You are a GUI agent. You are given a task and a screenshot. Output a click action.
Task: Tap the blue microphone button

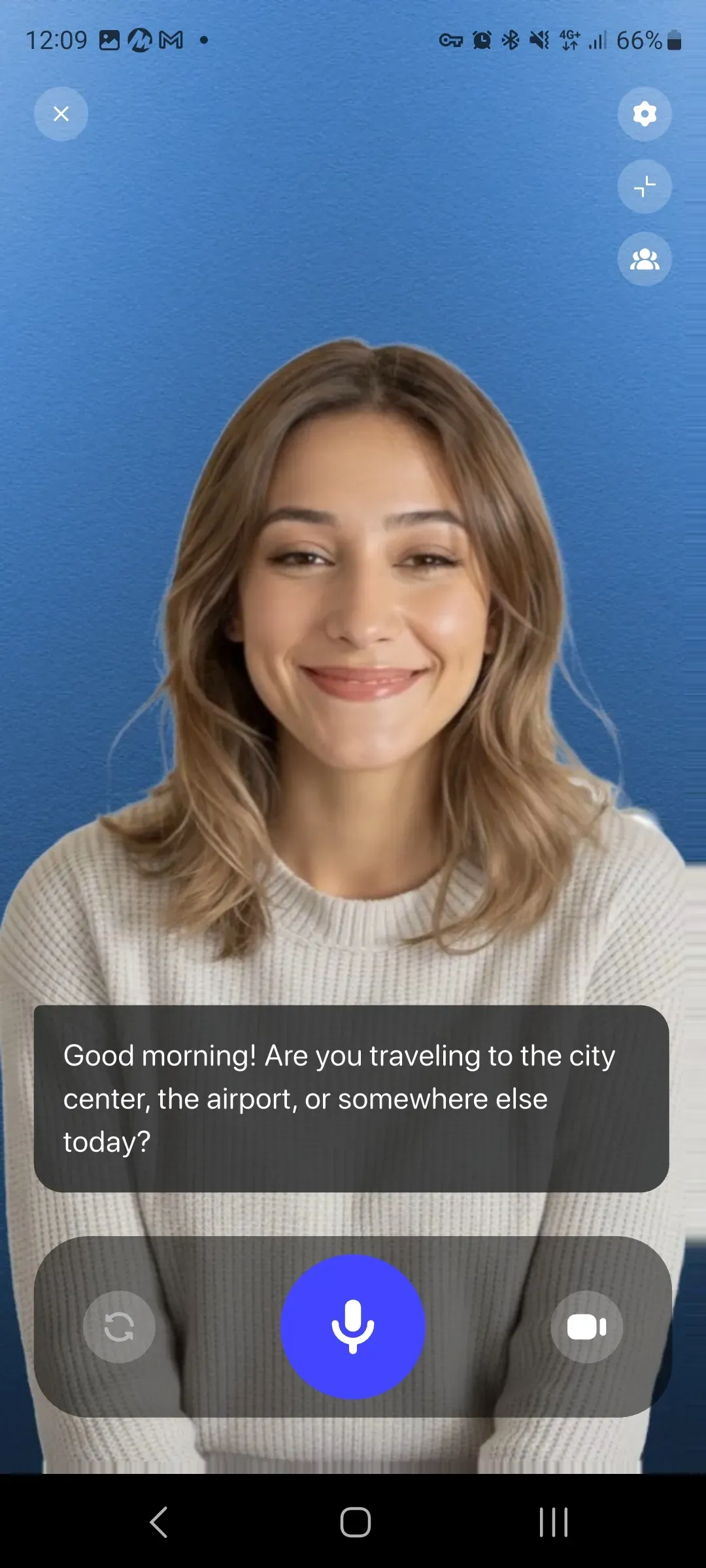pos(353,1327)
